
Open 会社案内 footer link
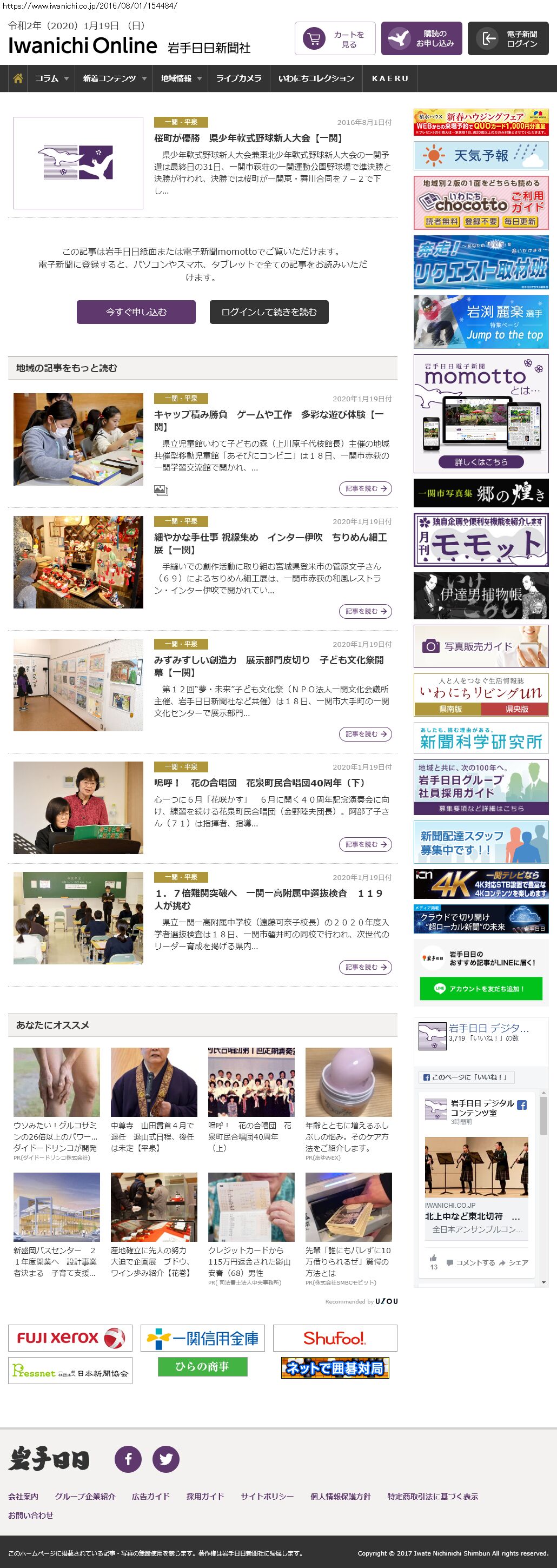(x=23, y=1496)
